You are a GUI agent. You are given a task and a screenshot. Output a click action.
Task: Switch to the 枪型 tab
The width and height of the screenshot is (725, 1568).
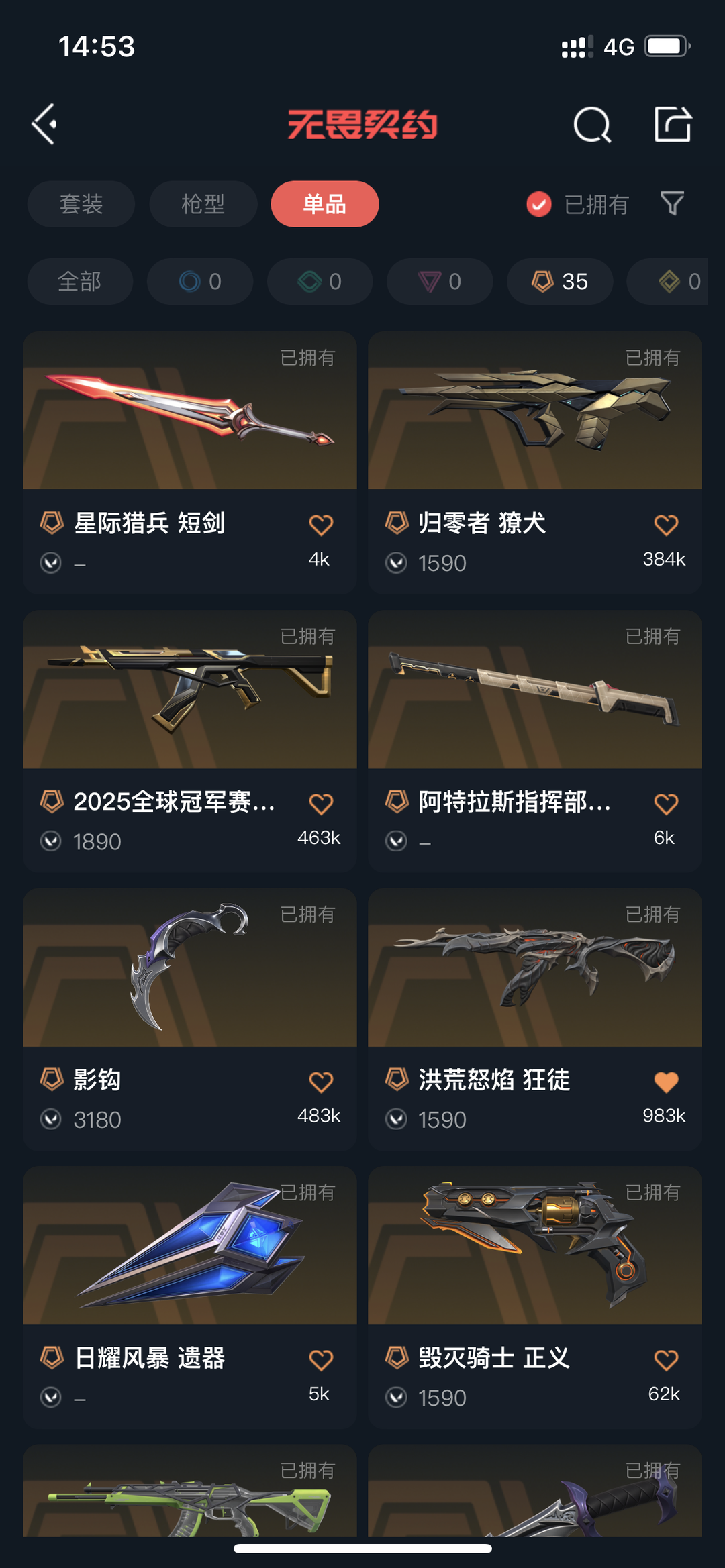[203, 204]
